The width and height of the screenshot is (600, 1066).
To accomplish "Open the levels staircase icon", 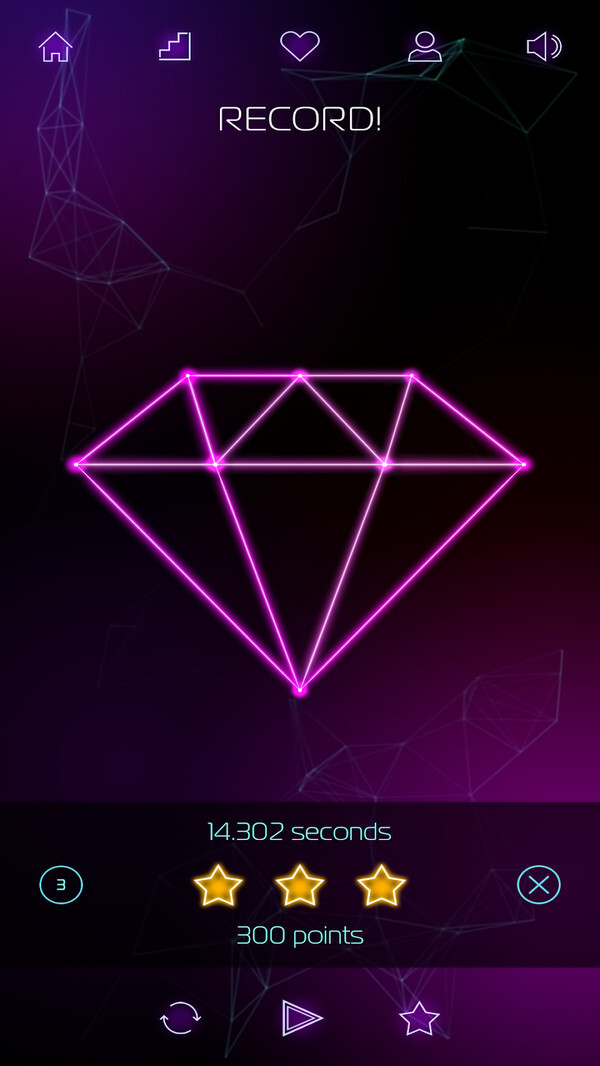I will pos(175,46).
